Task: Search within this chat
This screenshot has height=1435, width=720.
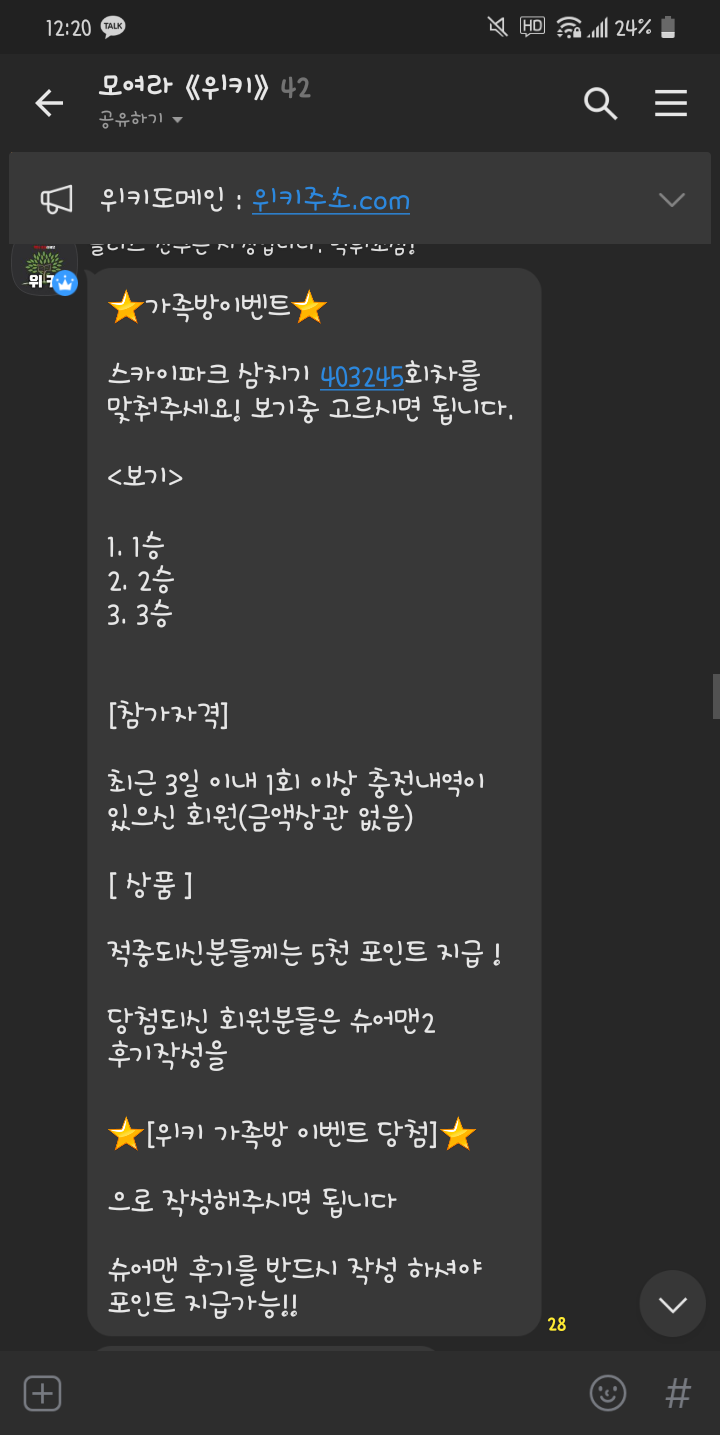Action: [600, 103]
